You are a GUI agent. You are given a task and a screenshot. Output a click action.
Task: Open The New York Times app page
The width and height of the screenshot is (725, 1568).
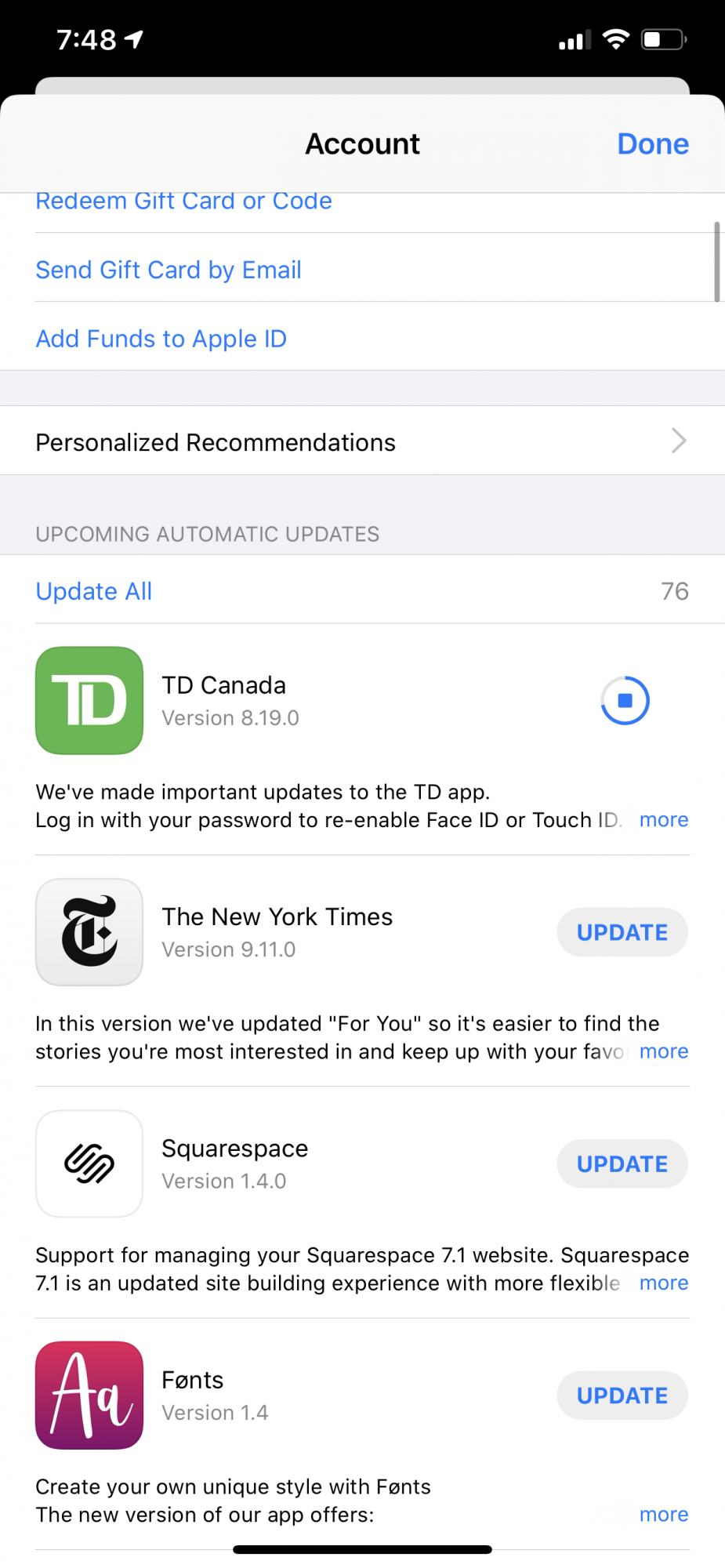89,931
